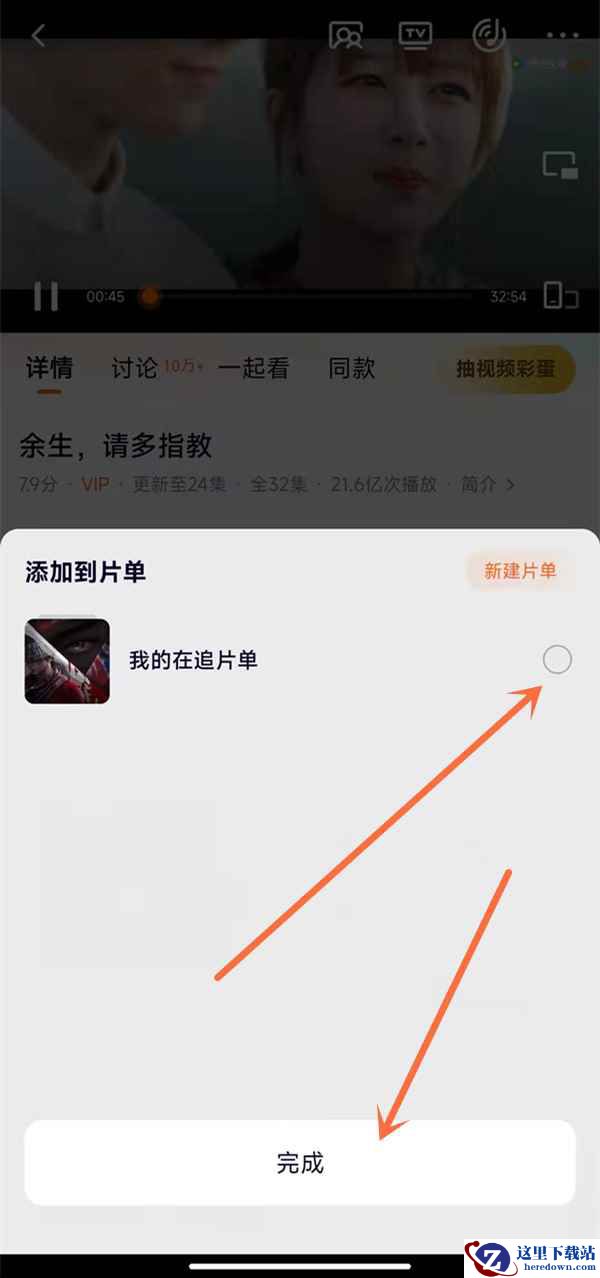This screenshot has height=1278, width=600.
Task: Tap 完成 to confirm adding
Action: tap(300, 1163)
